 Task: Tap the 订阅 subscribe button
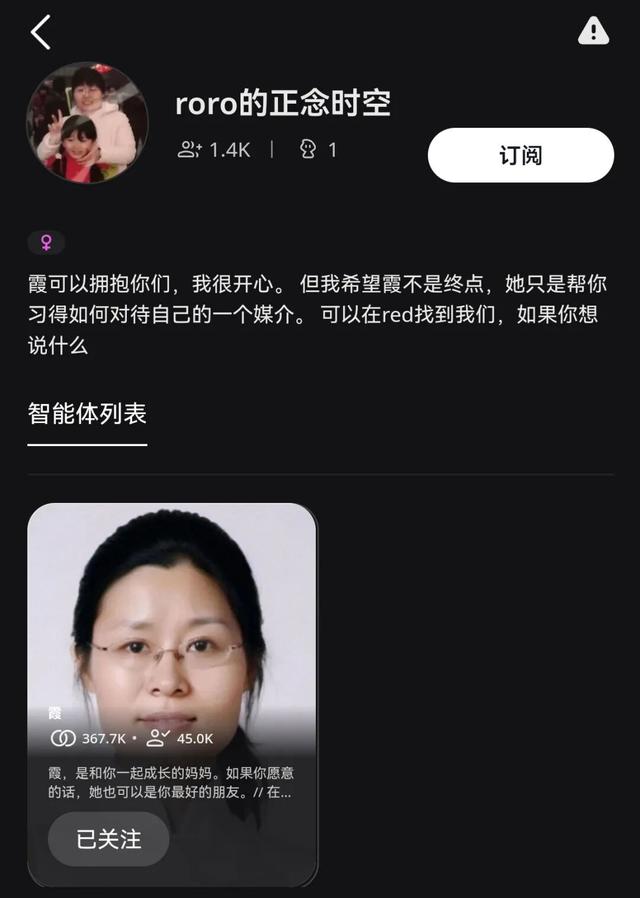520,155
